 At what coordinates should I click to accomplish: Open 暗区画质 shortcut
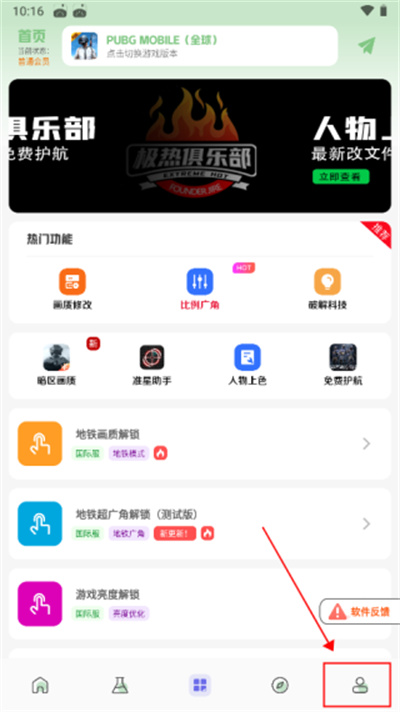click(x=57, y=365)
